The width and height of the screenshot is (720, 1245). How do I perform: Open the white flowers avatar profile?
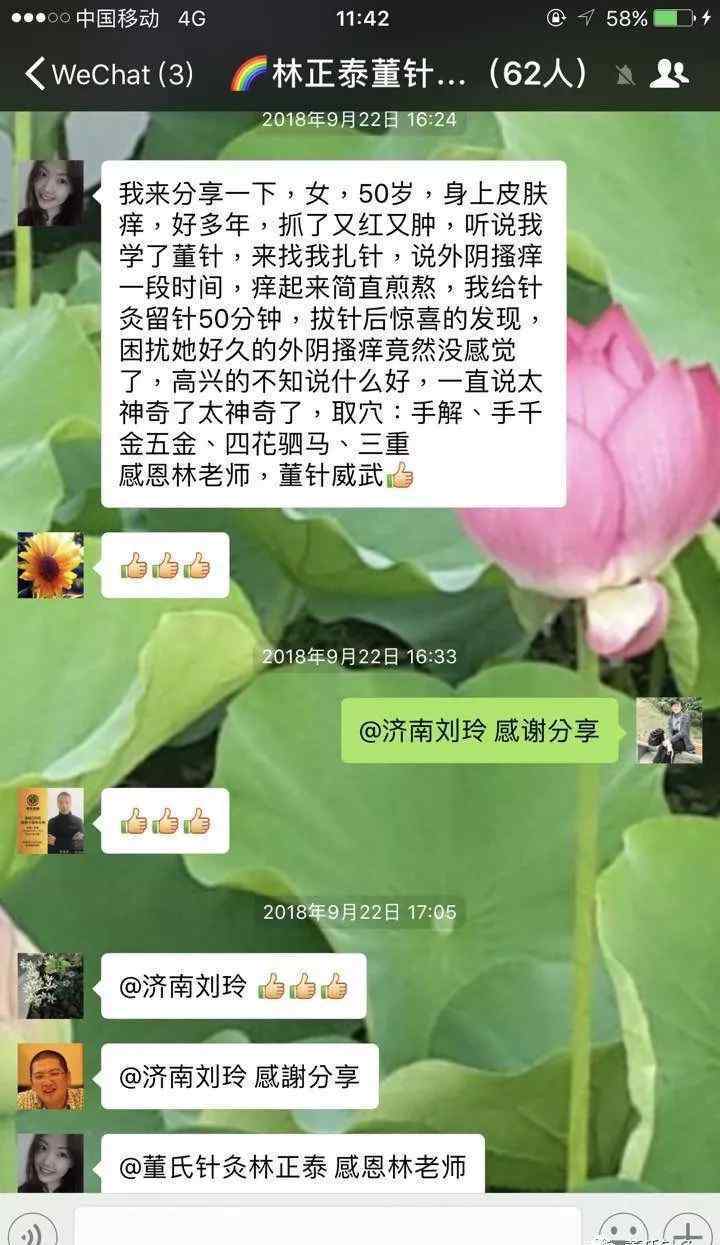coord(50,986)
